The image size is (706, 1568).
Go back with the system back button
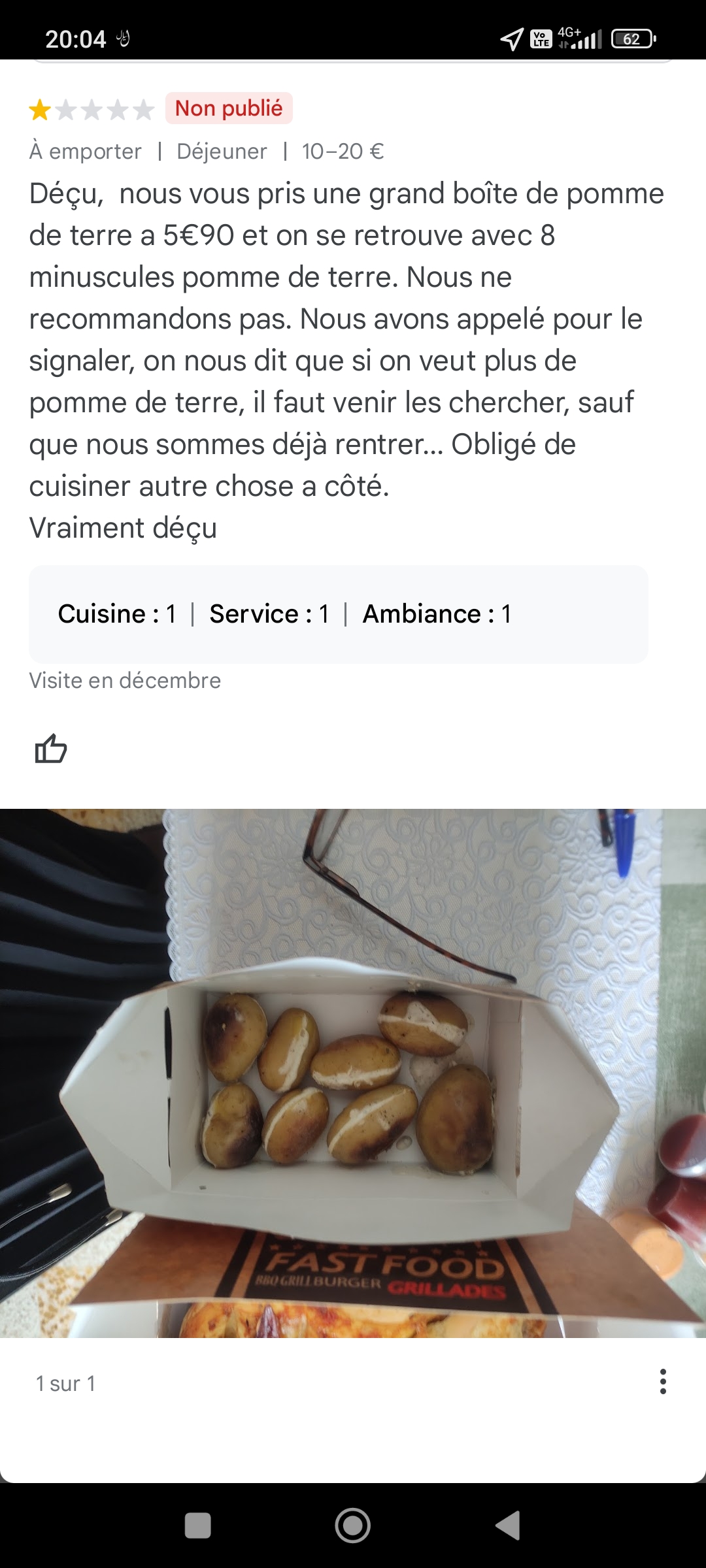pyautogui.click(x=508, y=1526)
